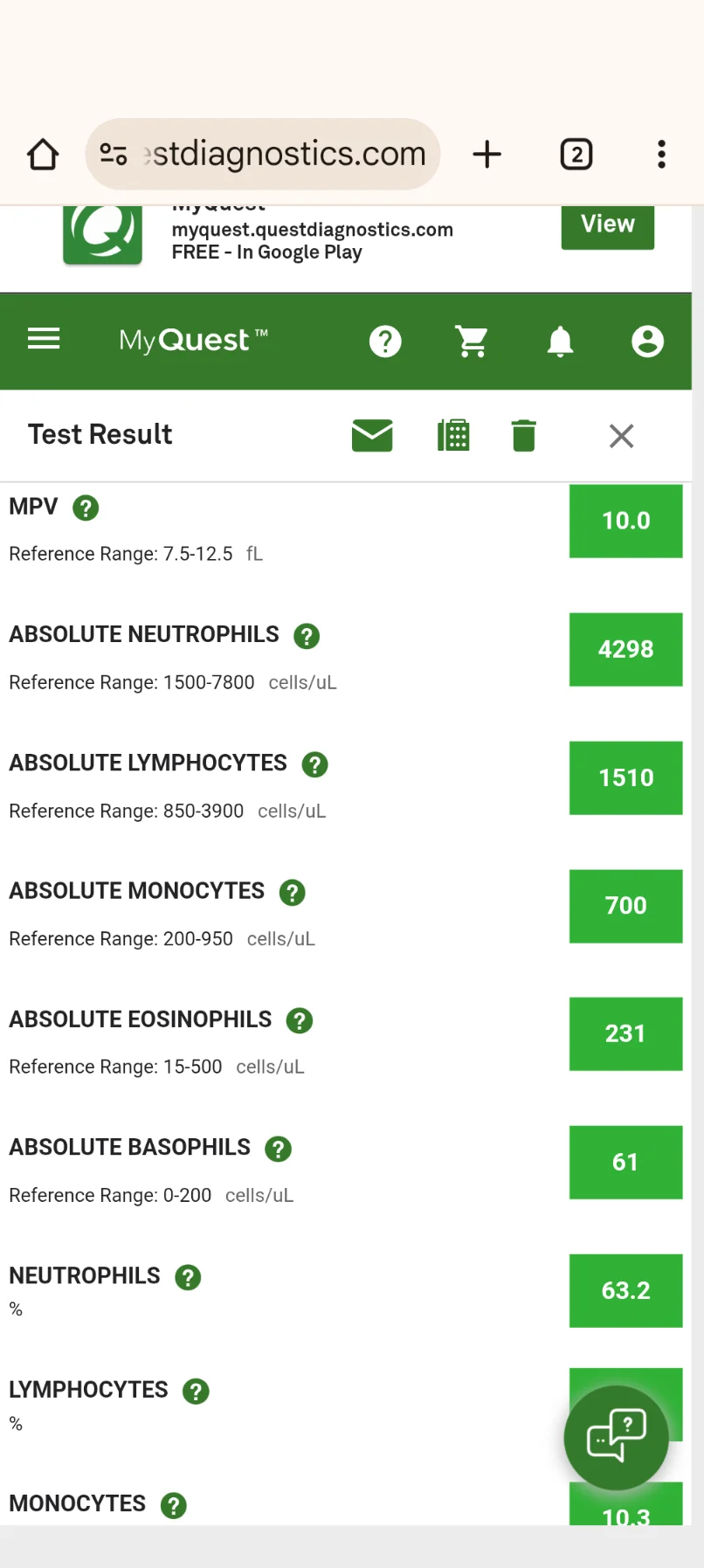The height and width of the screenshot is (1568, 704).
Task: Open the MyQuest hamburger menu
Action: coord(44,339)
